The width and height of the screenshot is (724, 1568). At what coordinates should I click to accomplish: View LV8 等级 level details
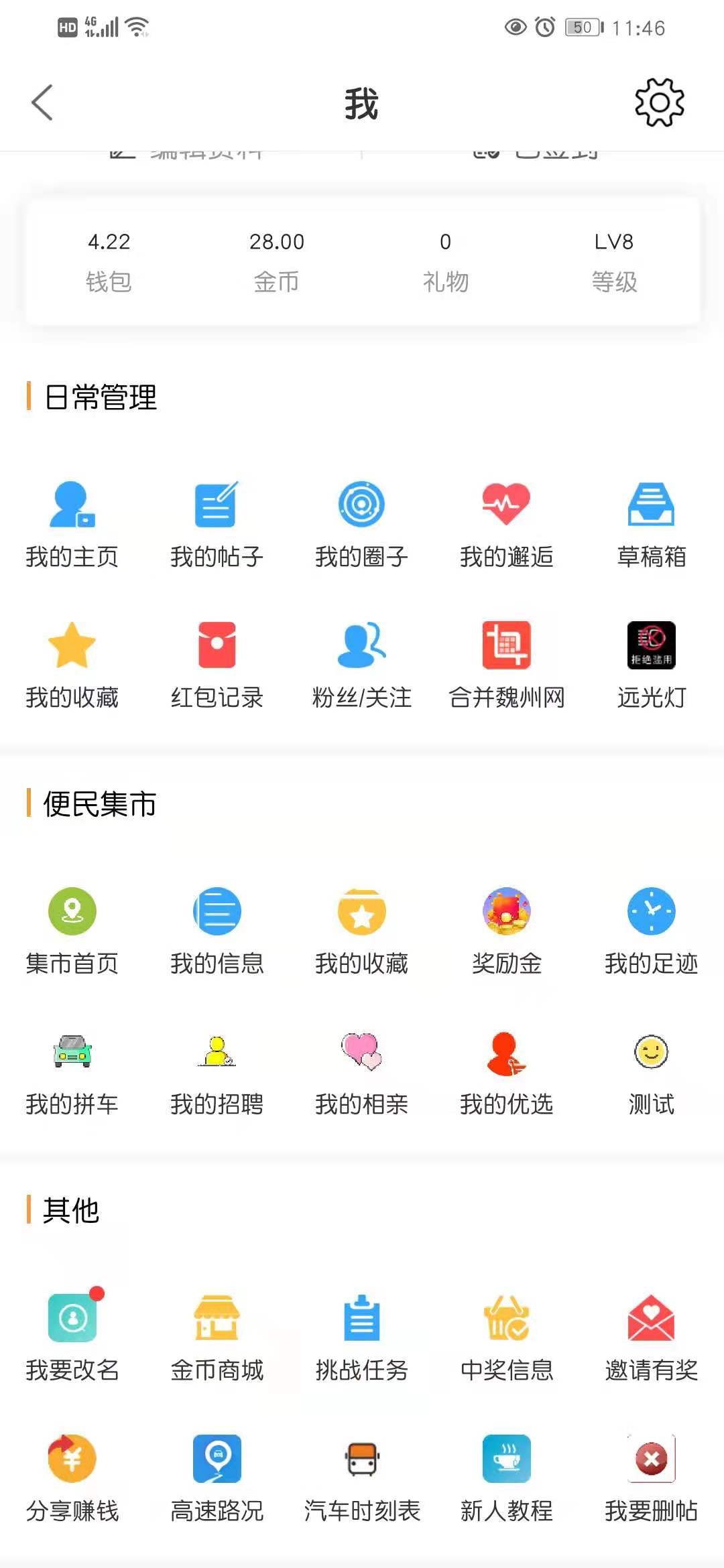coord(613,261)
